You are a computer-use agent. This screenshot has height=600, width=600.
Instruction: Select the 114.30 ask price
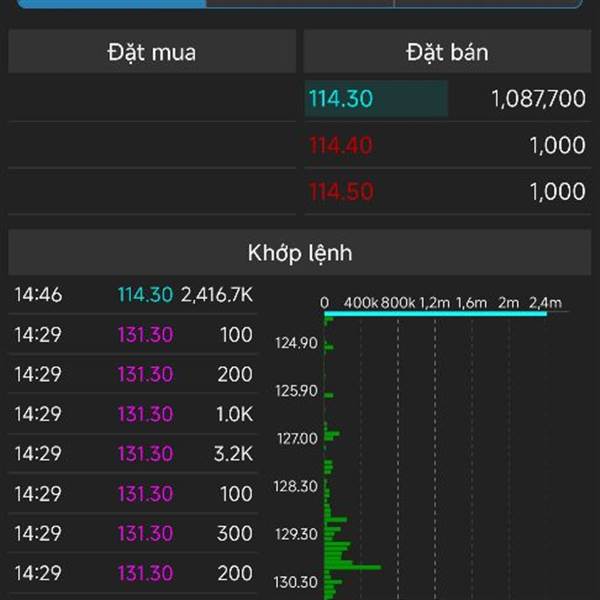(x=342, y=99)
